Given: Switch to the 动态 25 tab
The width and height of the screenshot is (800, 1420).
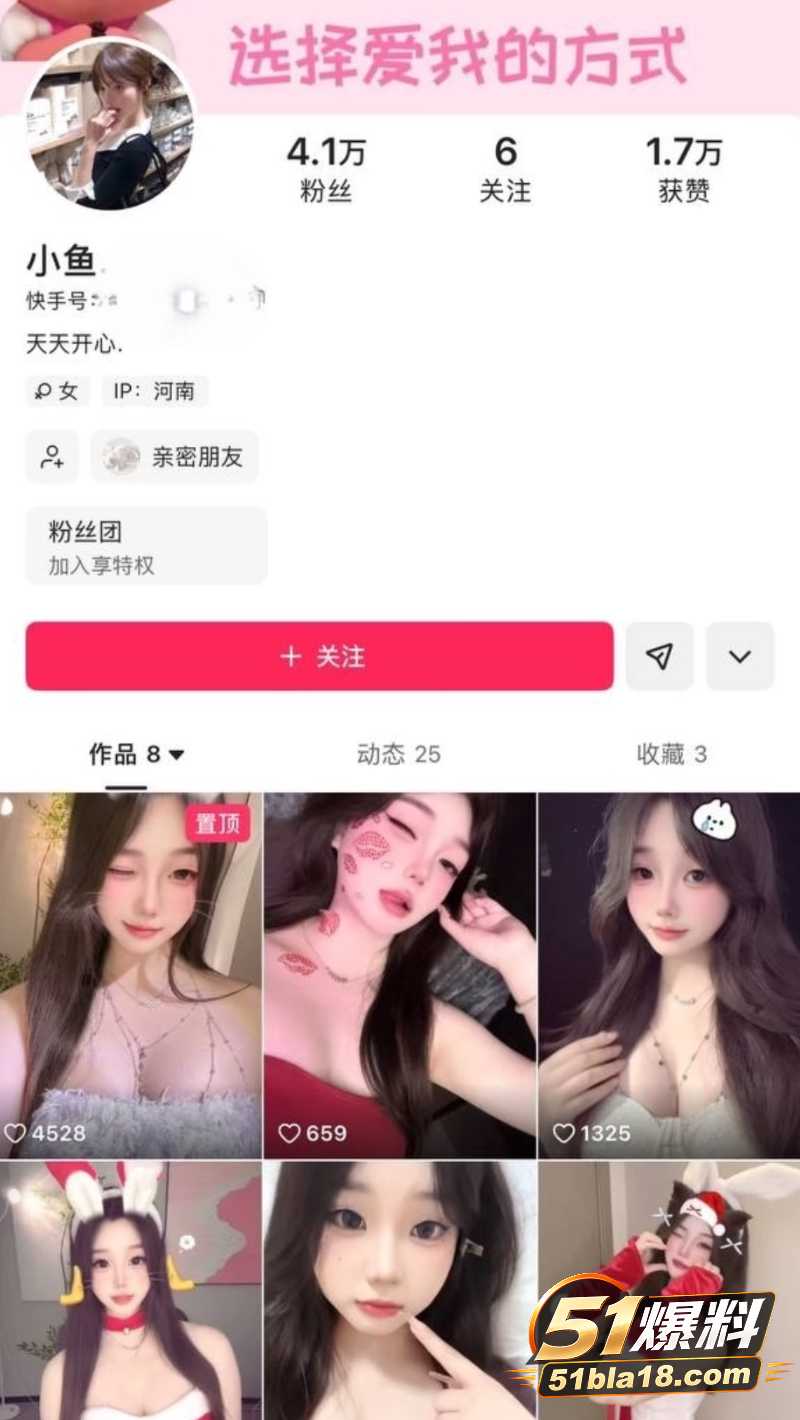Looking at the screenshot, I should (398, 754).
